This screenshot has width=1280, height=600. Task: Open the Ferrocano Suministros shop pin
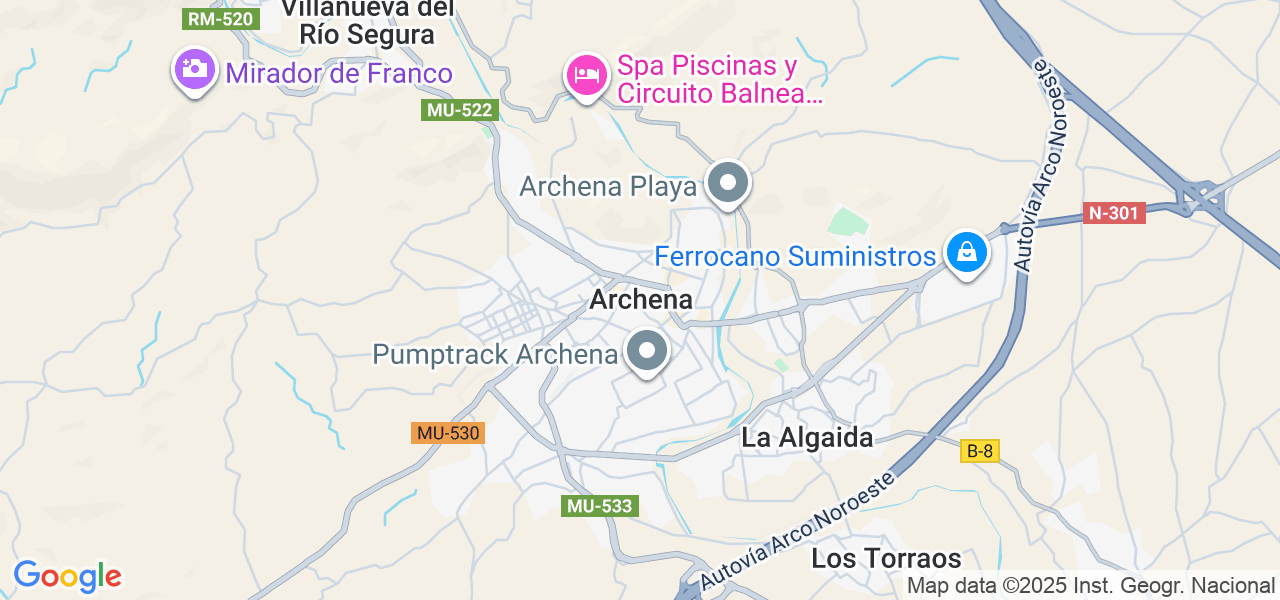click(967, 253)
